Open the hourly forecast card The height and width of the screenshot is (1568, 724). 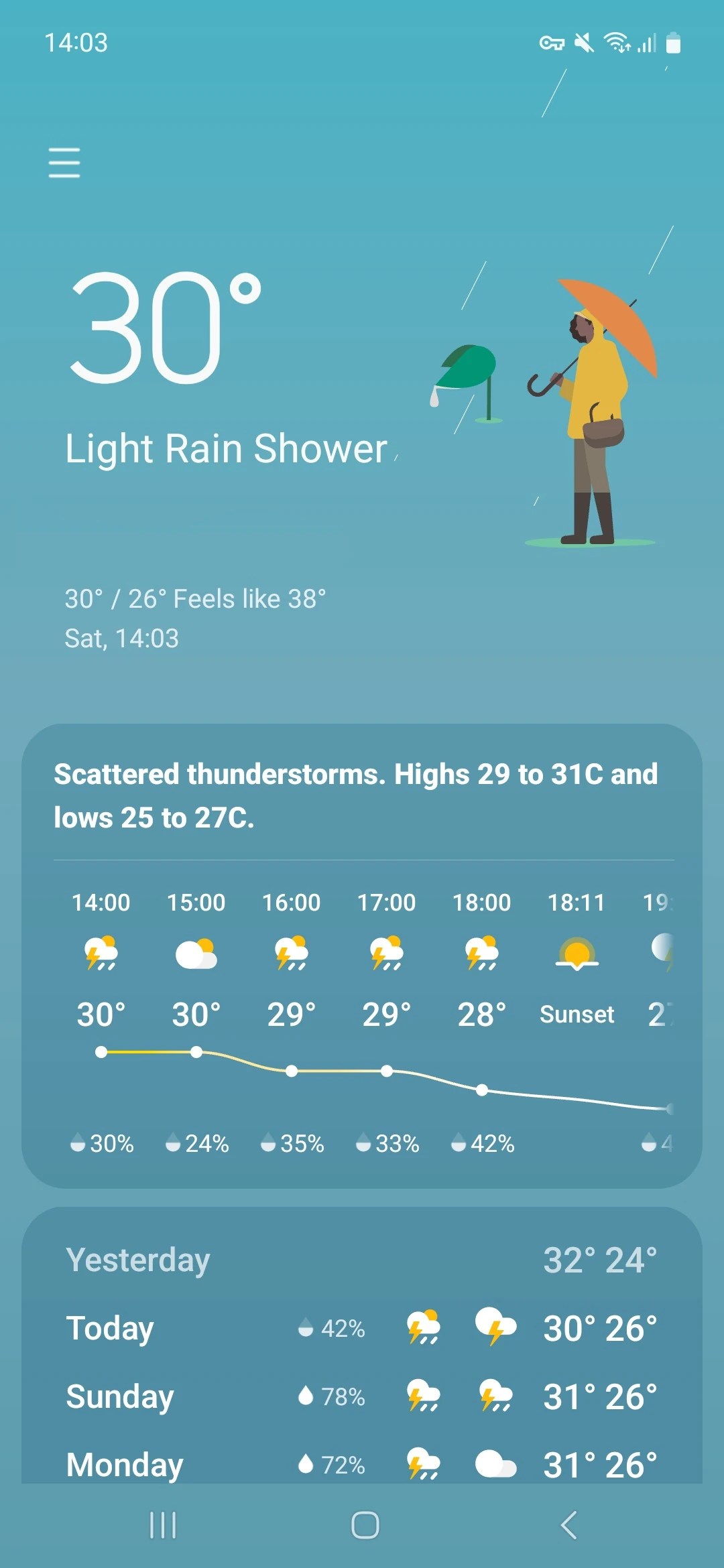pyautogui.click(x=362, y=1019)
